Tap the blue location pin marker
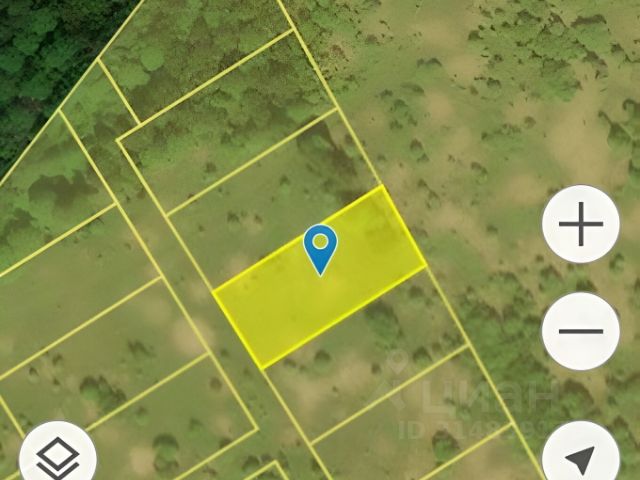Screen dimensions: 640x480 click(x=320, y=247)
